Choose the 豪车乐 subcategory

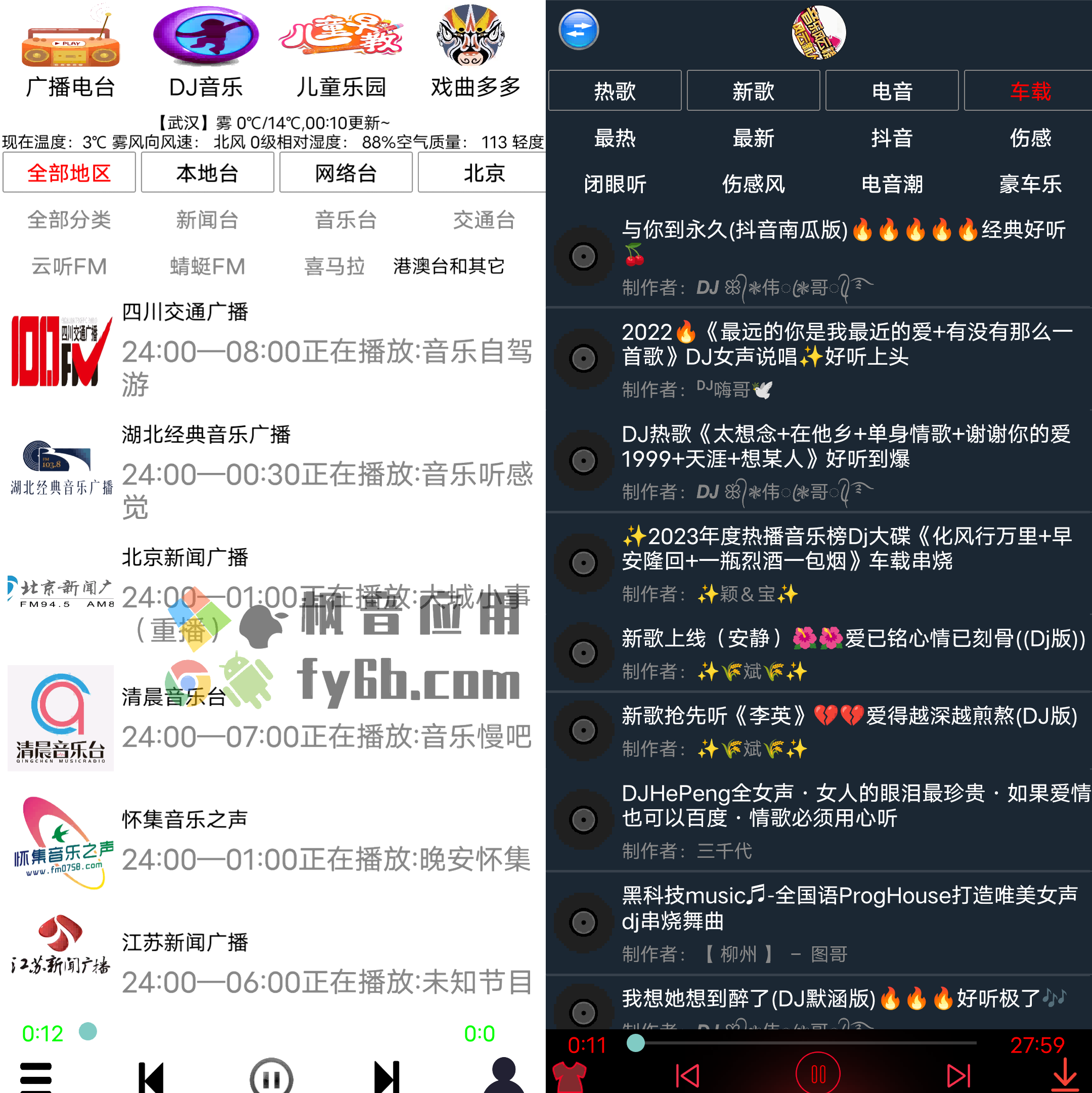pos(1030,184)
